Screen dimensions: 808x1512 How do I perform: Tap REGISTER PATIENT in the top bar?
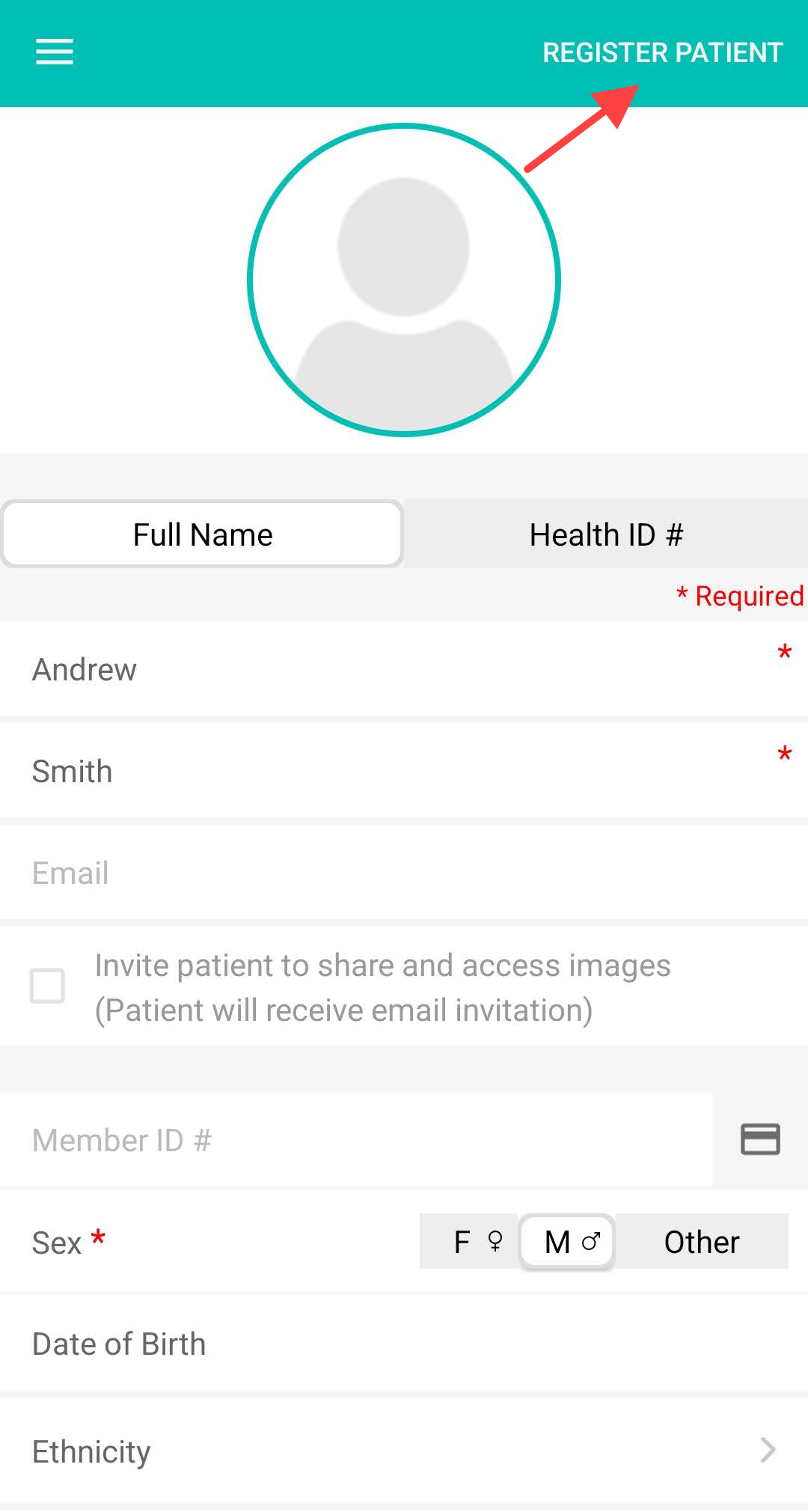(x=662, y=52)
